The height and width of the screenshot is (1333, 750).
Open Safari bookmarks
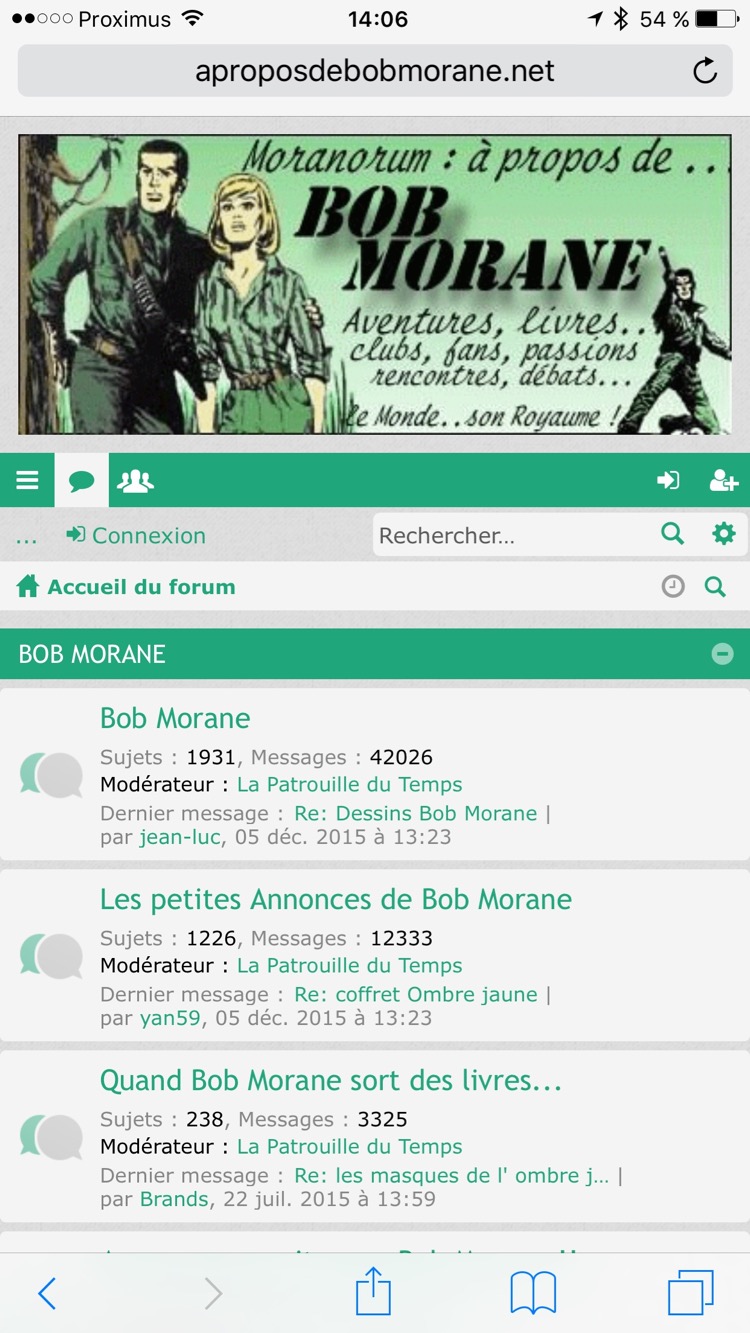click(533, 1292)
